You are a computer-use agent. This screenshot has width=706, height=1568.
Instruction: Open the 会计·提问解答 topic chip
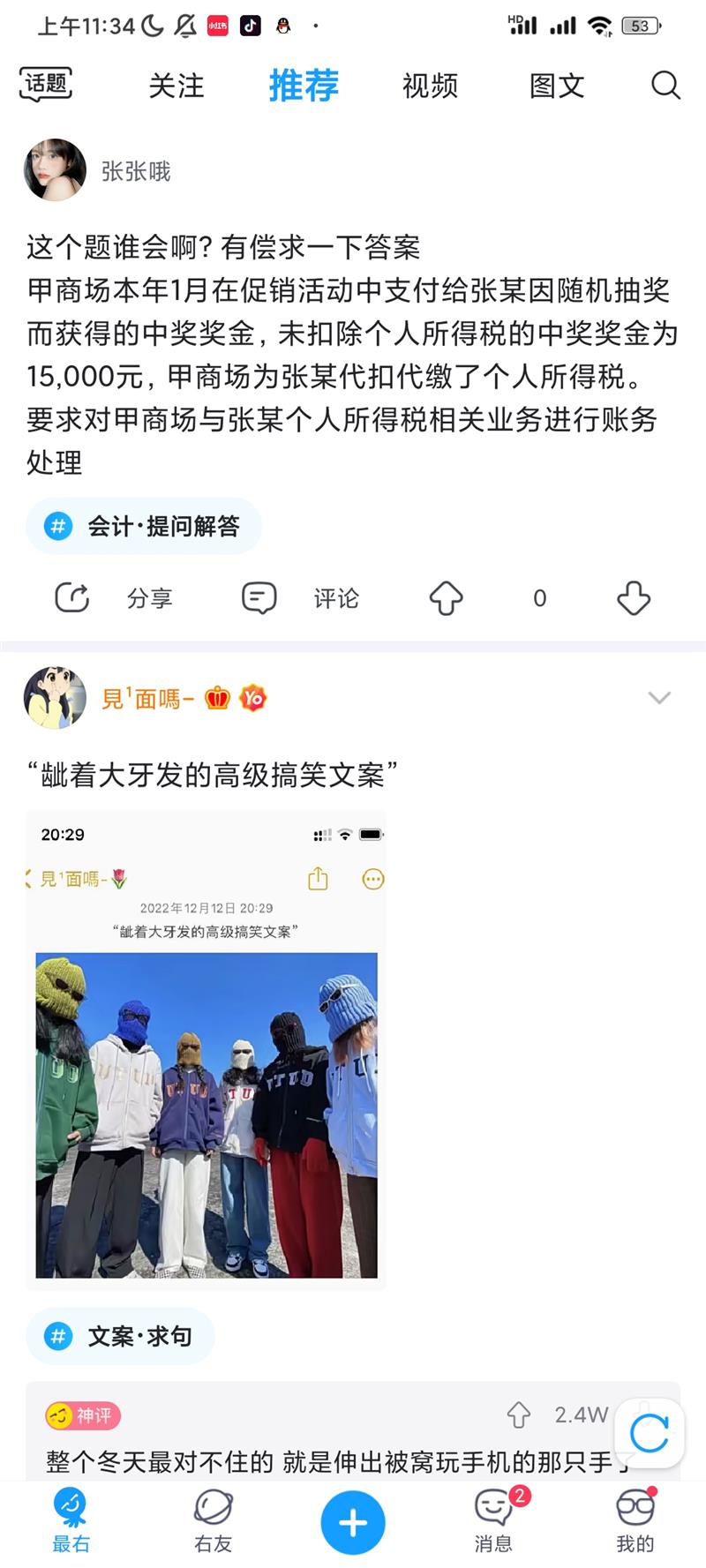coord(144,527)
